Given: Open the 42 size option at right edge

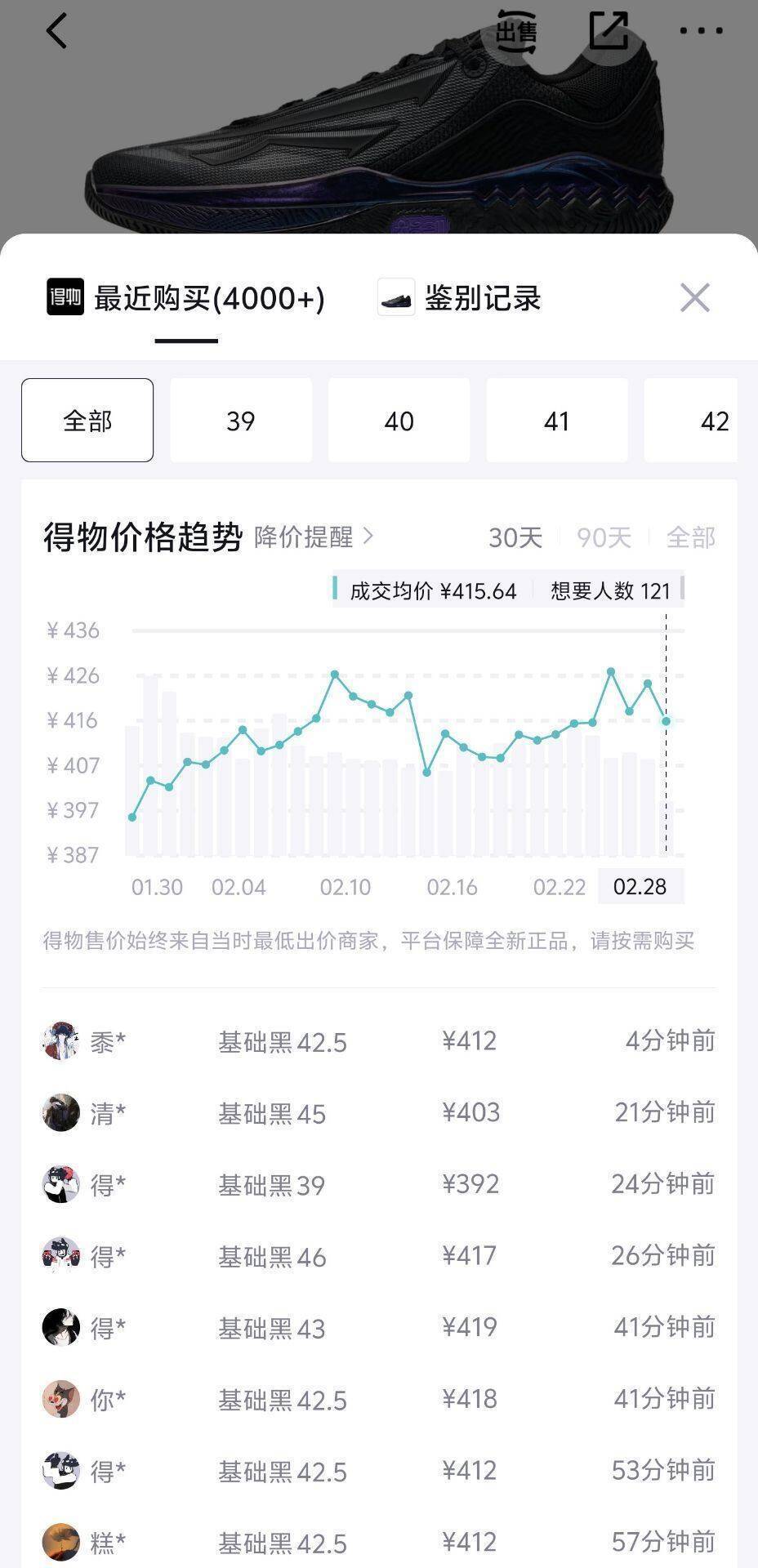Looking at the screenshot, I should point(715,420).
